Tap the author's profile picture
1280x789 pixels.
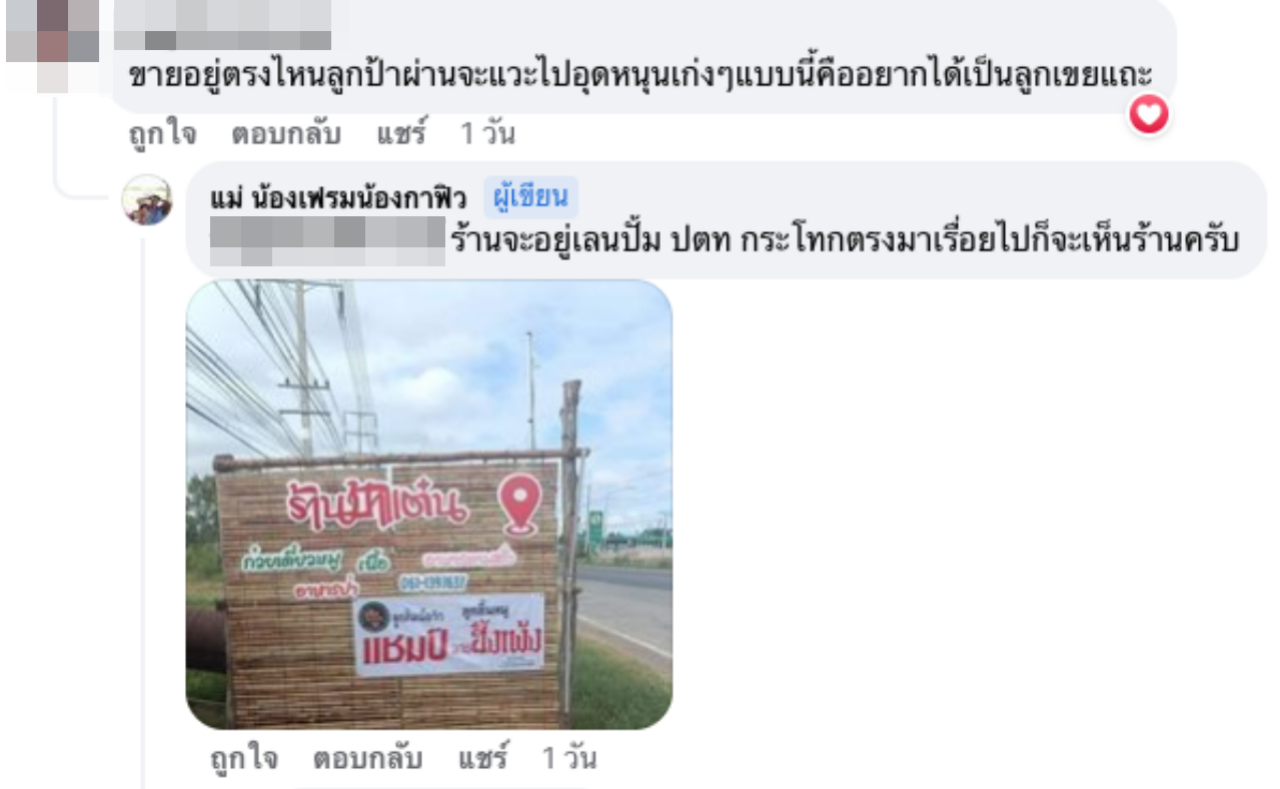[x=147, y=200]
